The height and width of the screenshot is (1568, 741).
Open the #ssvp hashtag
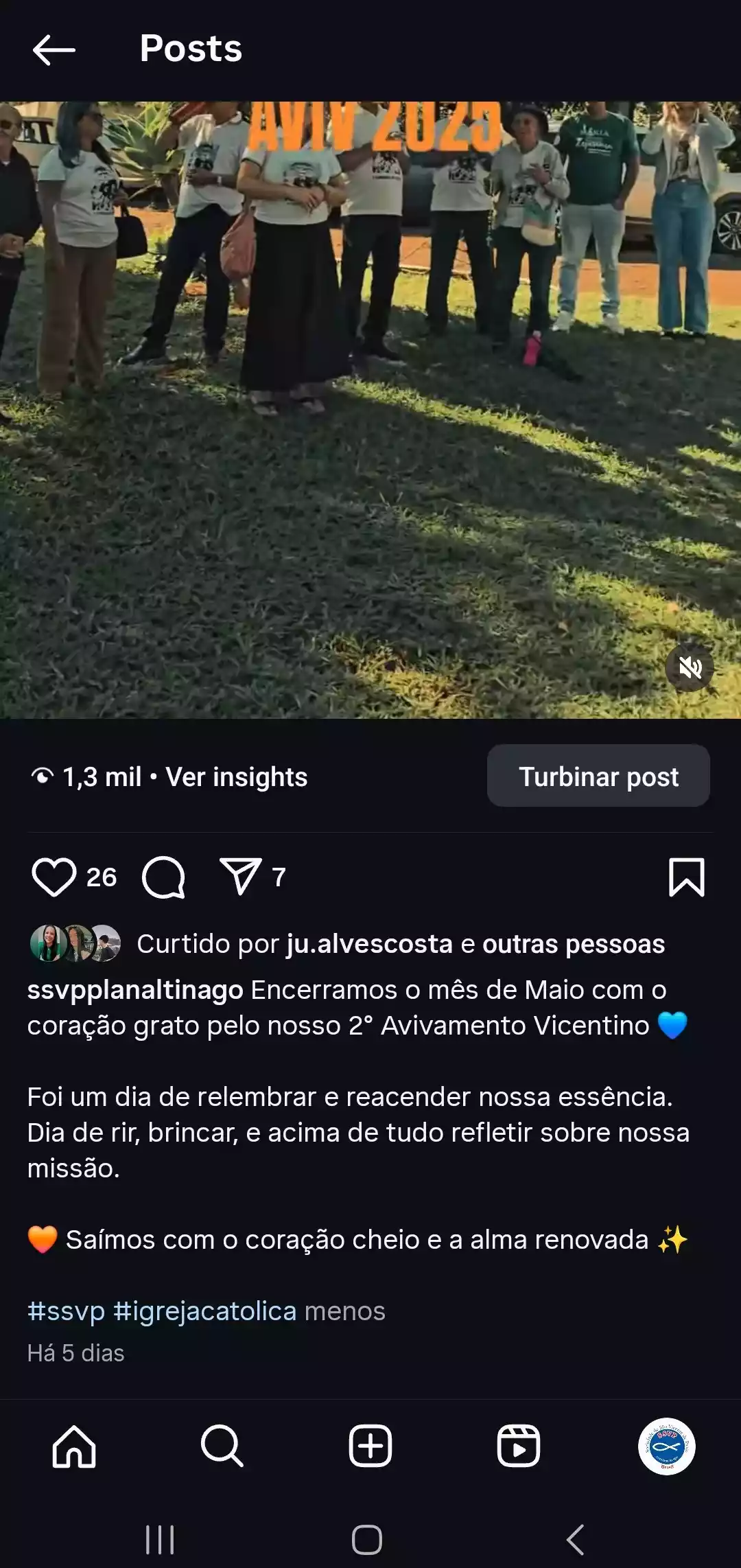click(x=66, y=1311)
